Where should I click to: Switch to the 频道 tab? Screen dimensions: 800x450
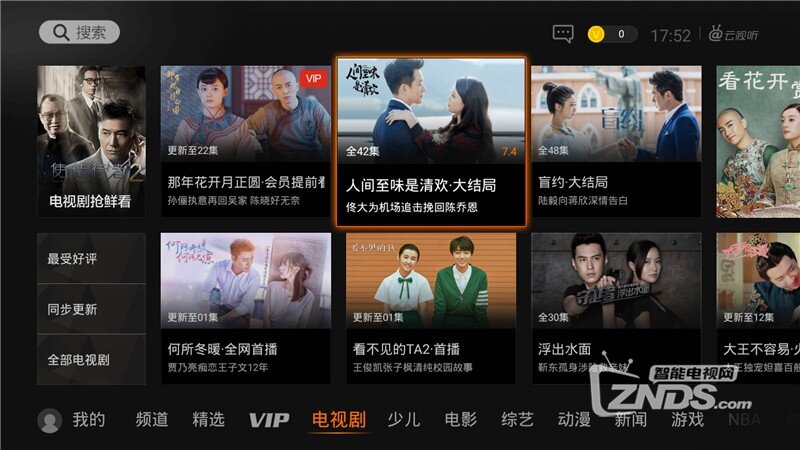[151, 420]
